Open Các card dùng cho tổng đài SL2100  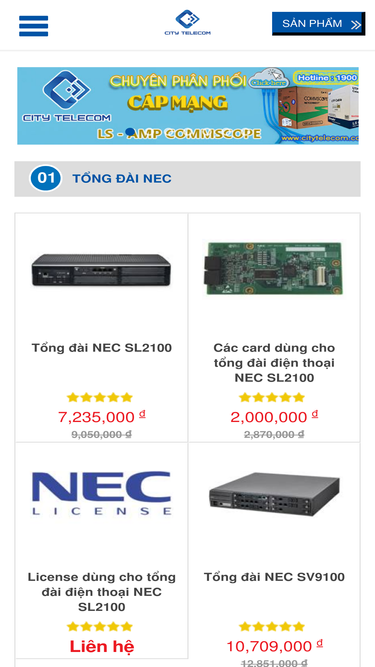274,363
